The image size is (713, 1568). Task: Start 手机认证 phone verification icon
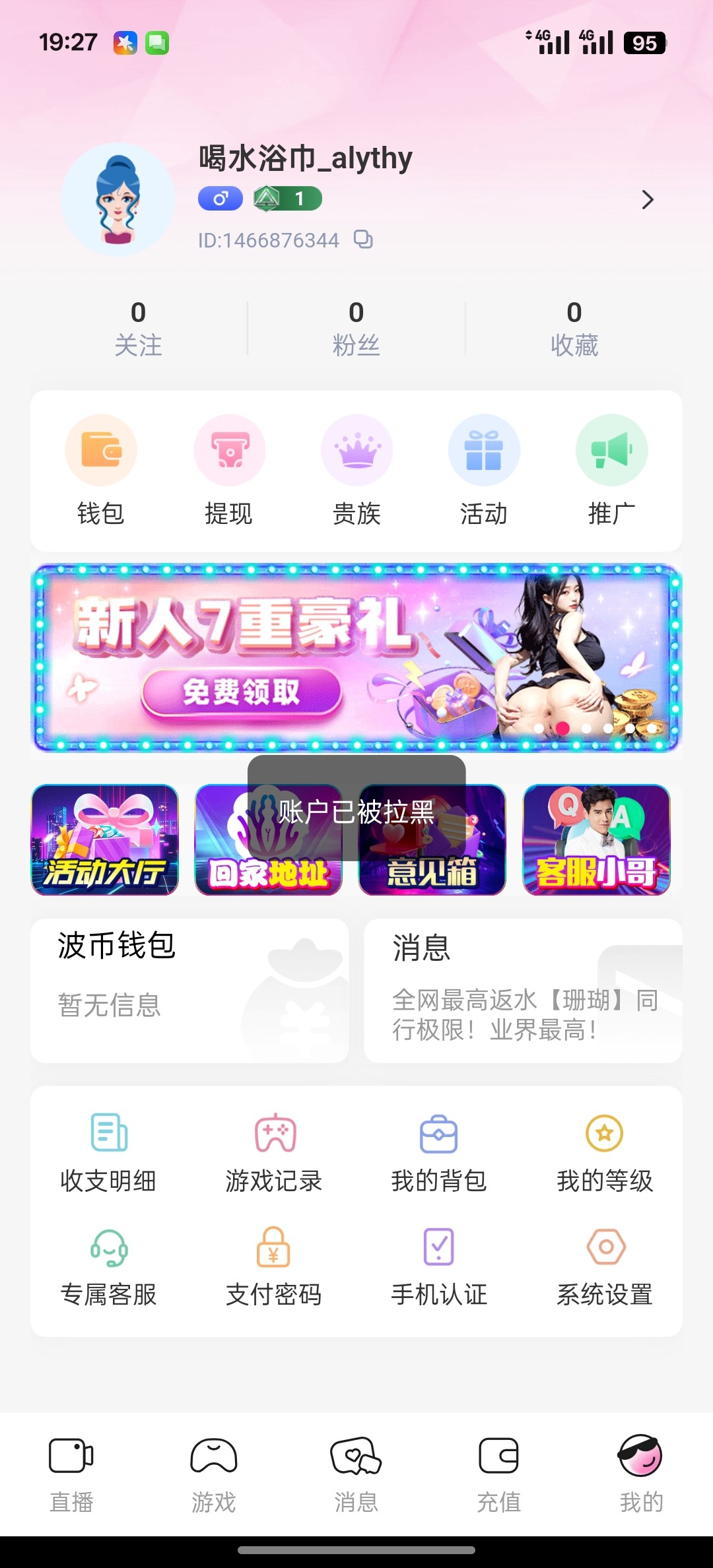pyautogui.click(x=438, y=1247)
